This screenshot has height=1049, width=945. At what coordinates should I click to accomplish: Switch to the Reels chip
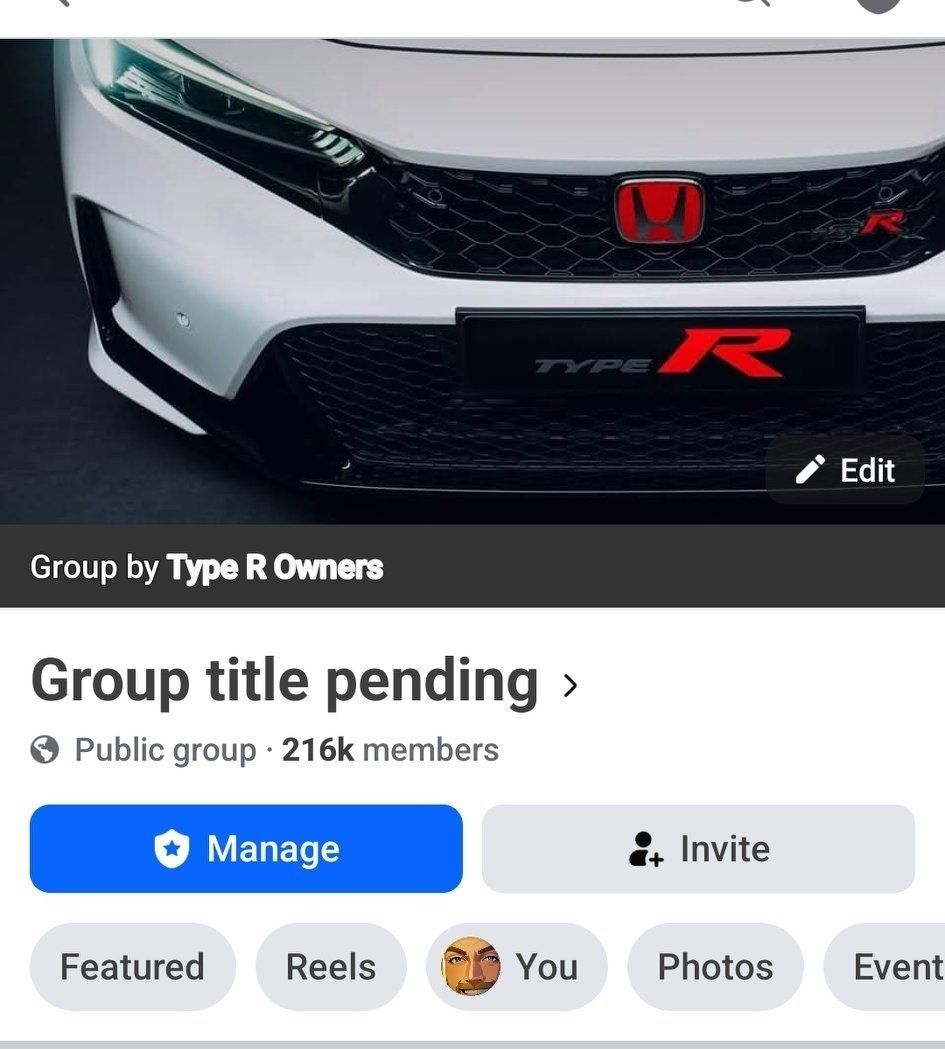(x=331, y=967)
